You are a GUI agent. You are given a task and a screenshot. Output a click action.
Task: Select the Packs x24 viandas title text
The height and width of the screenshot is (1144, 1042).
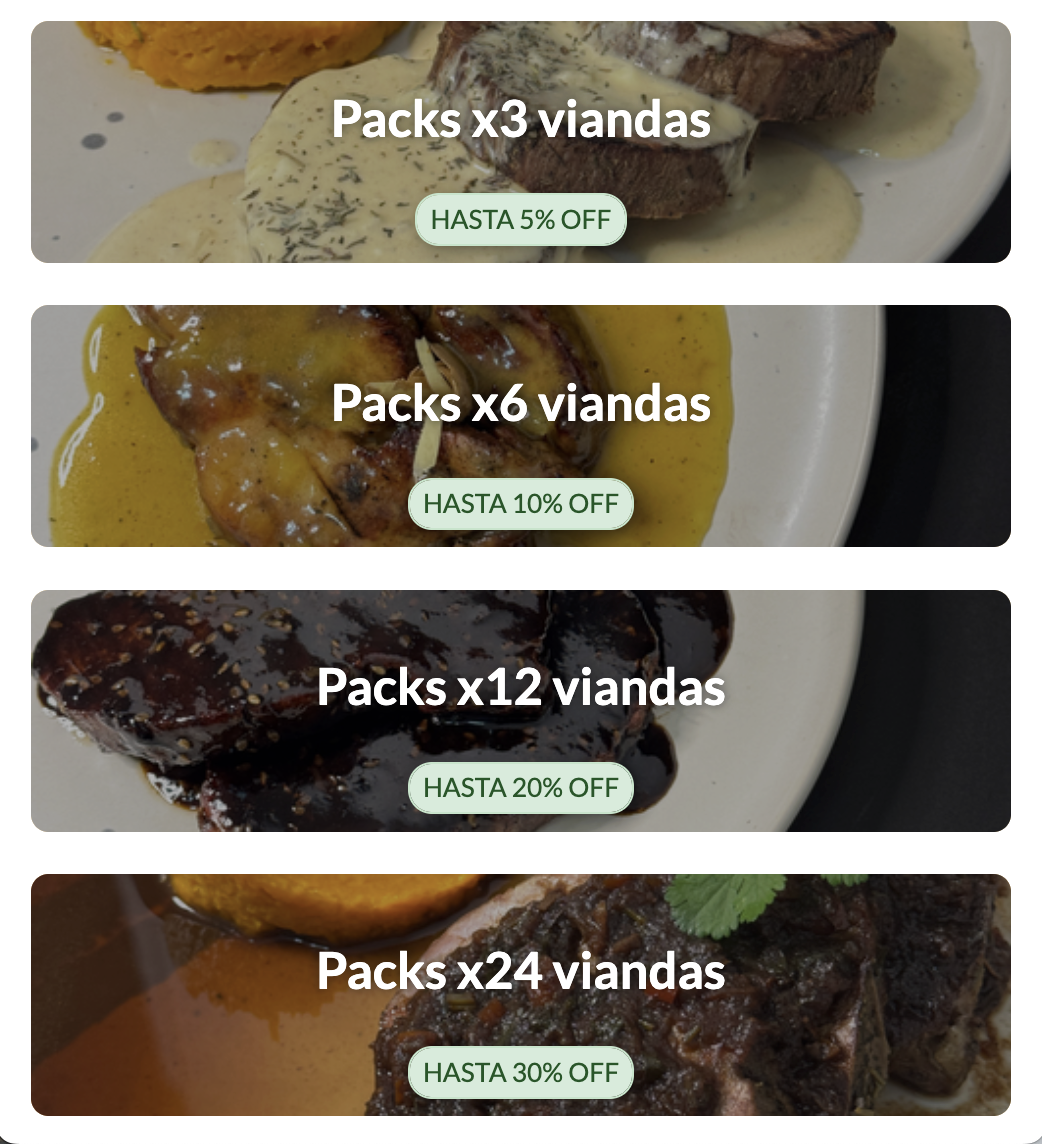[521, 971]
